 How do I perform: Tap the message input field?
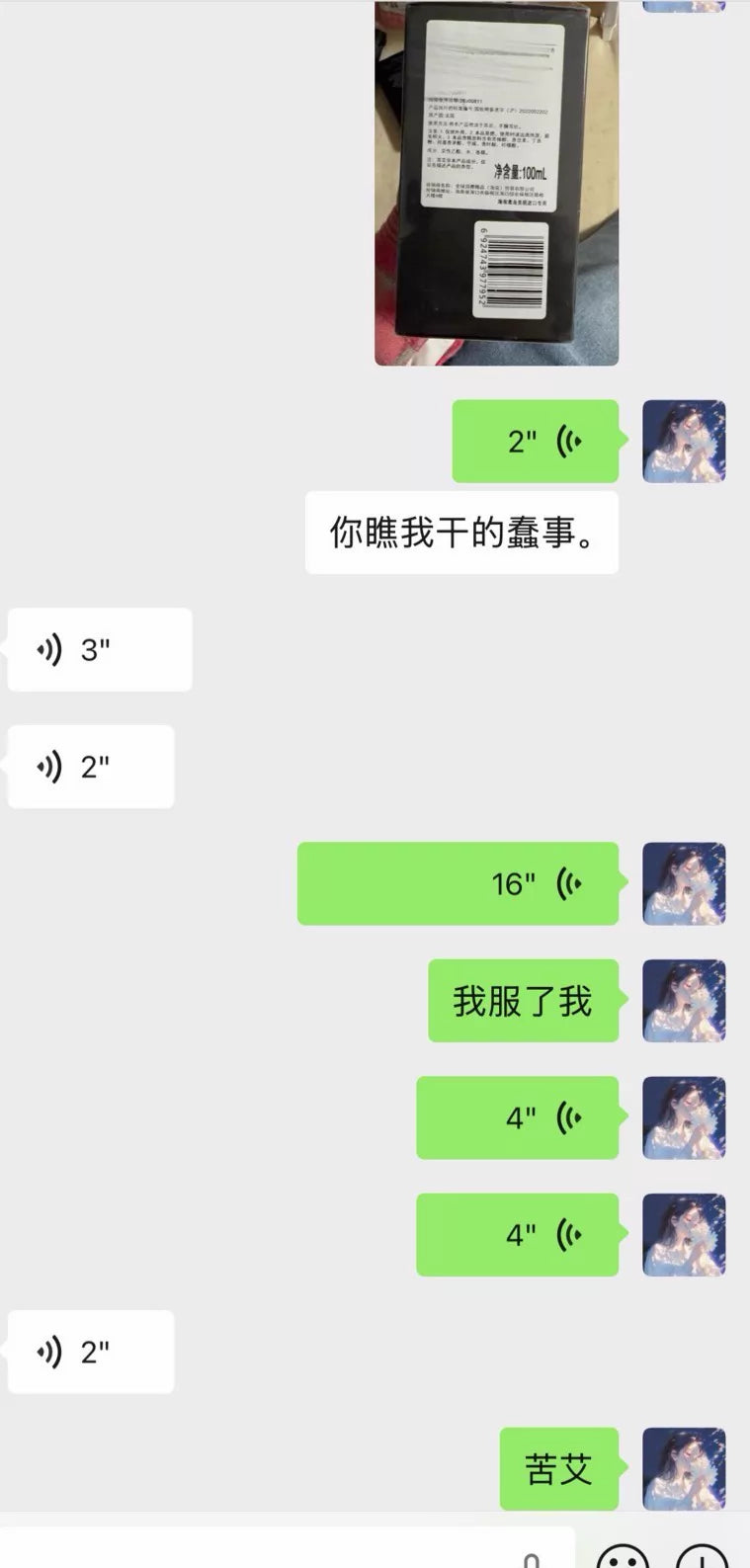[287, 1549]
